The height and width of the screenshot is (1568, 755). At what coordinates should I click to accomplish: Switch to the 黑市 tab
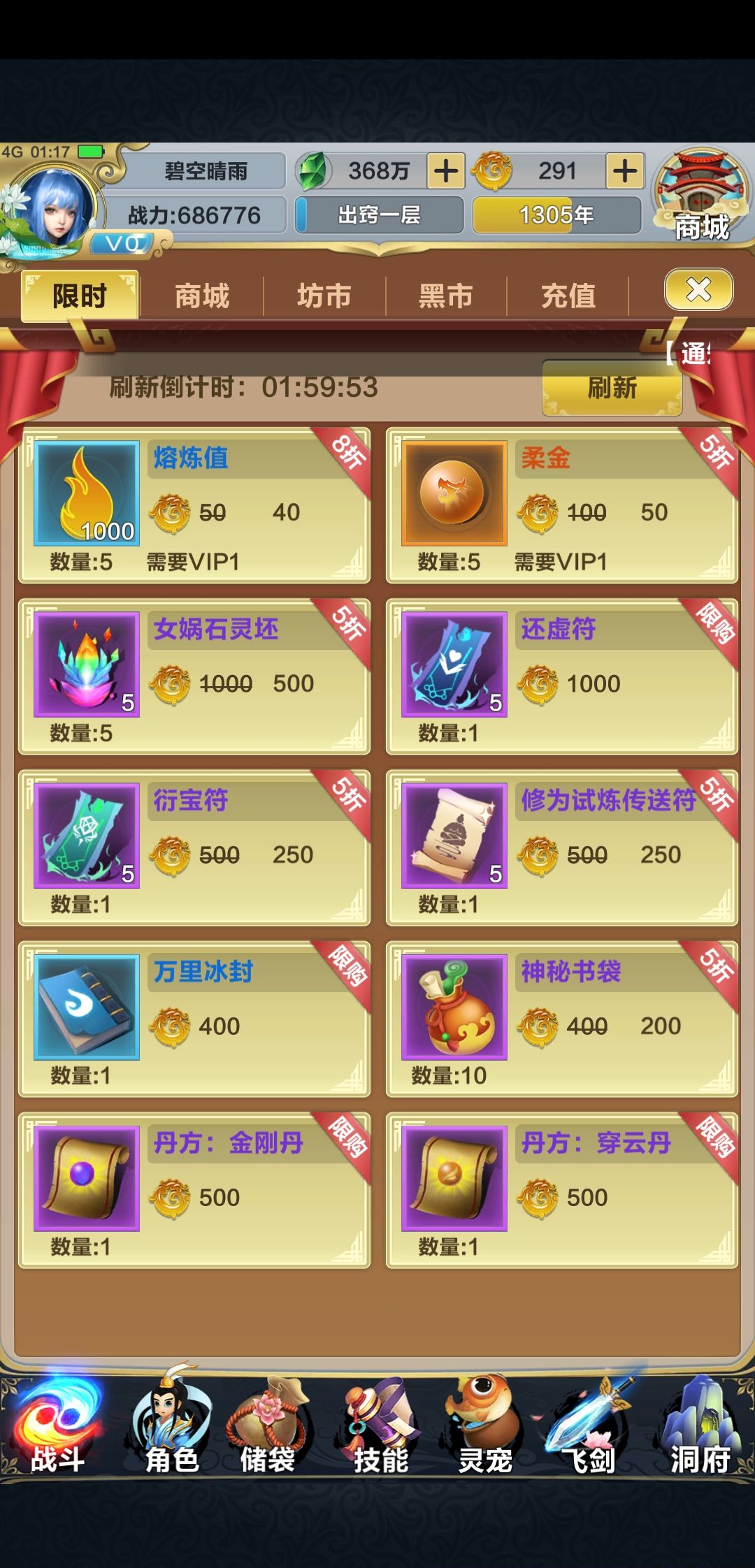tap(445, 295)
